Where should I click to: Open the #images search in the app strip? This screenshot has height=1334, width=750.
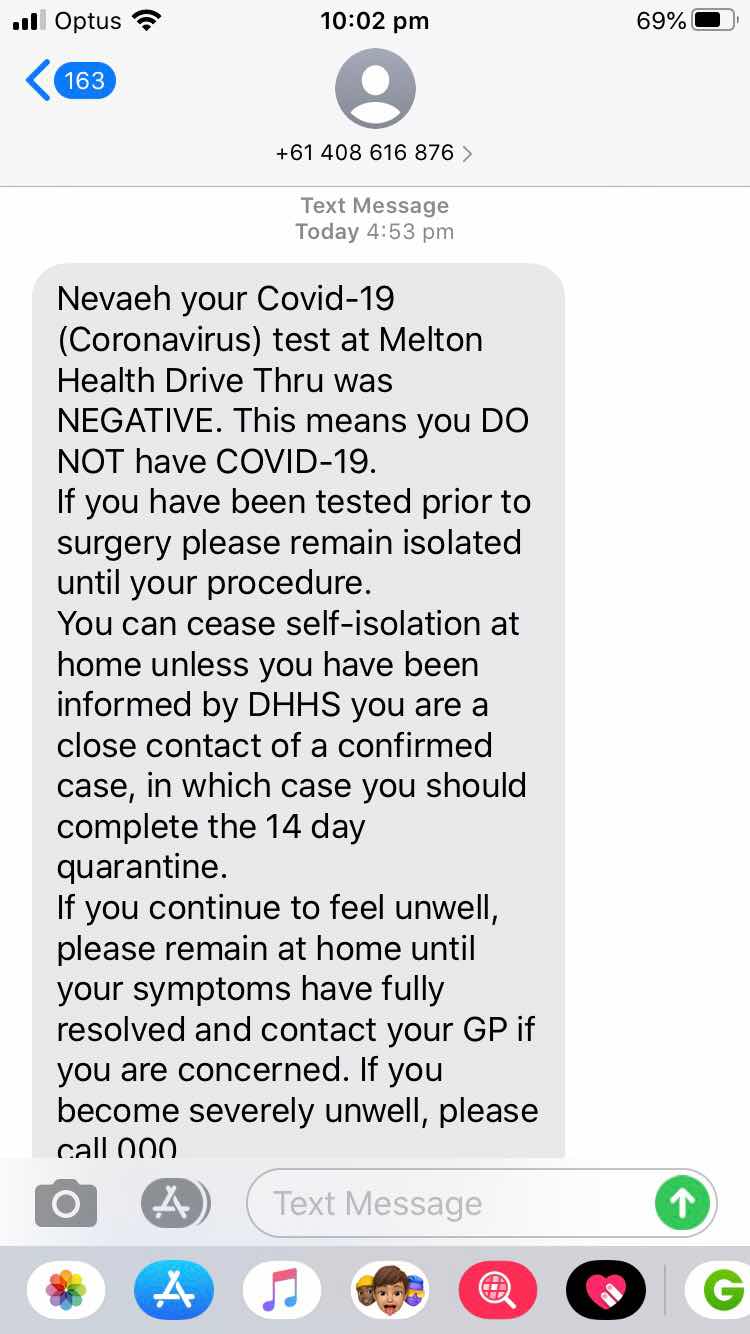498,1291
